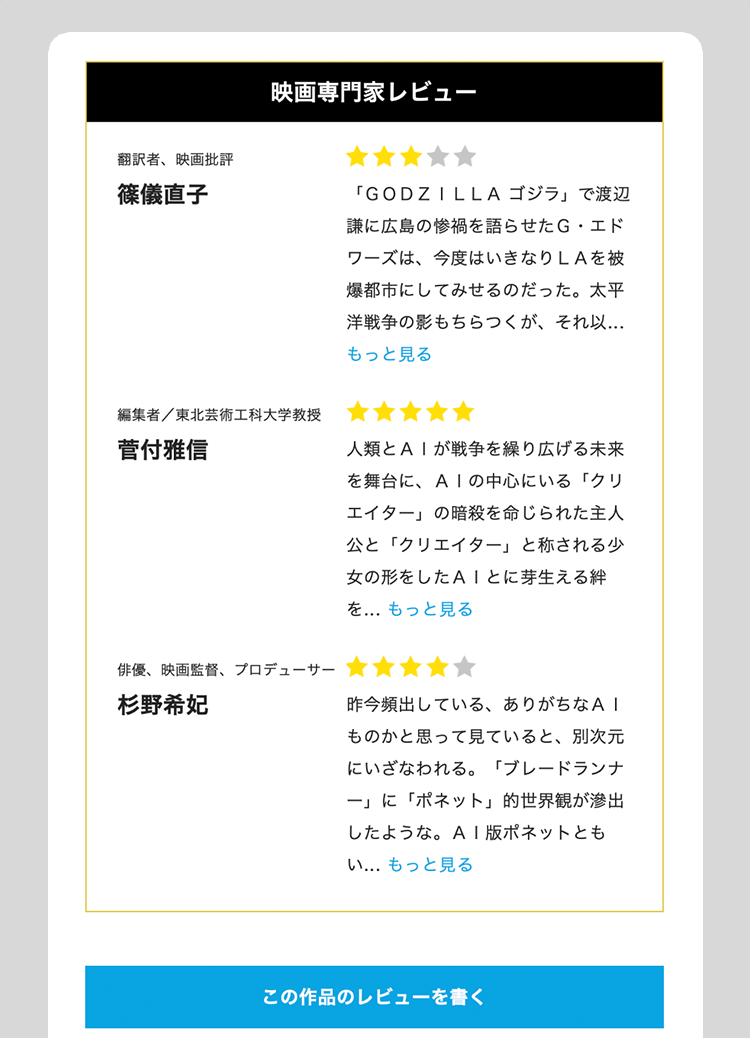
Task: Expand 杉野希妃's review with もっと見る
Action: click(430, 864)
